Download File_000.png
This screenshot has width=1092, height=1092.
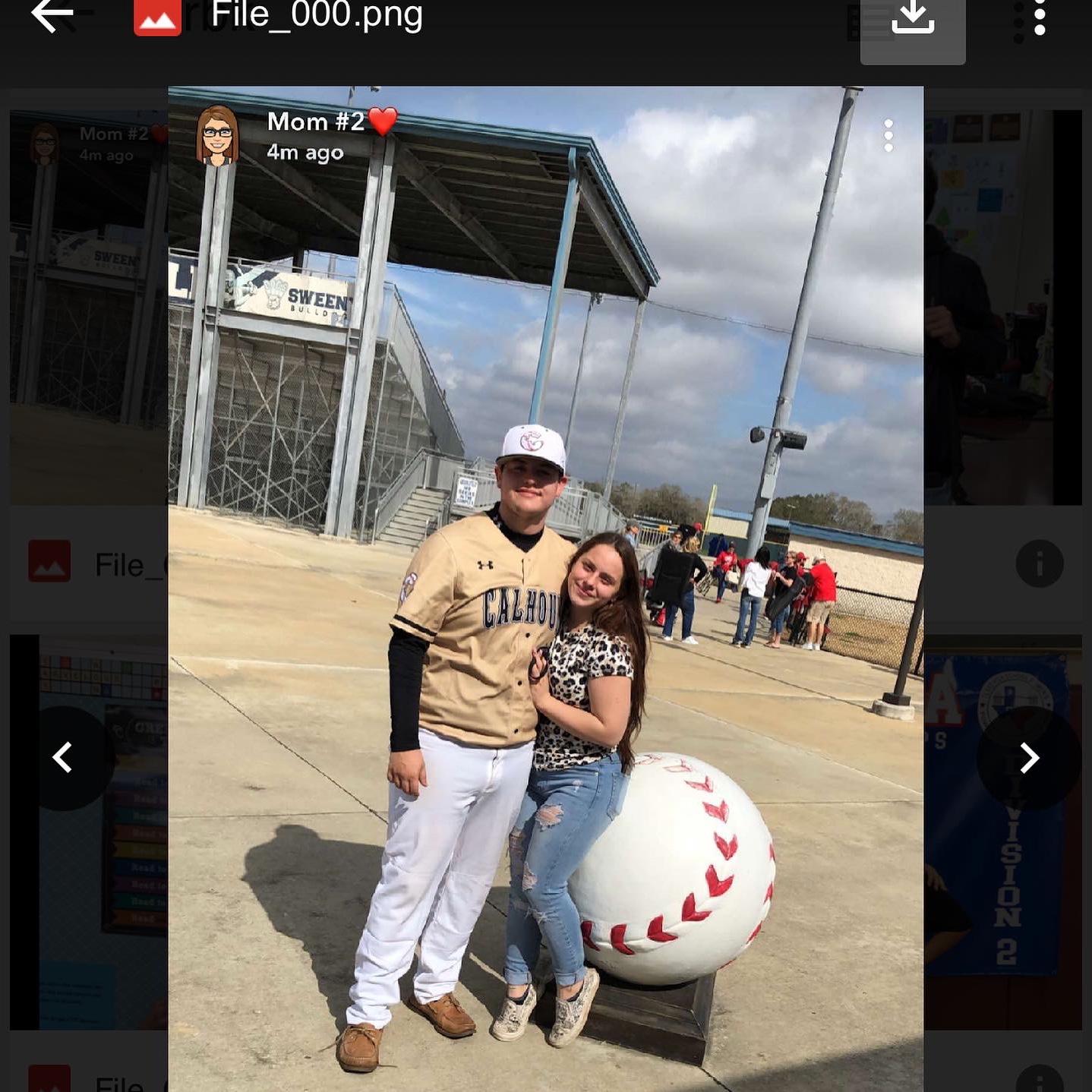click(x=912, y=18)
